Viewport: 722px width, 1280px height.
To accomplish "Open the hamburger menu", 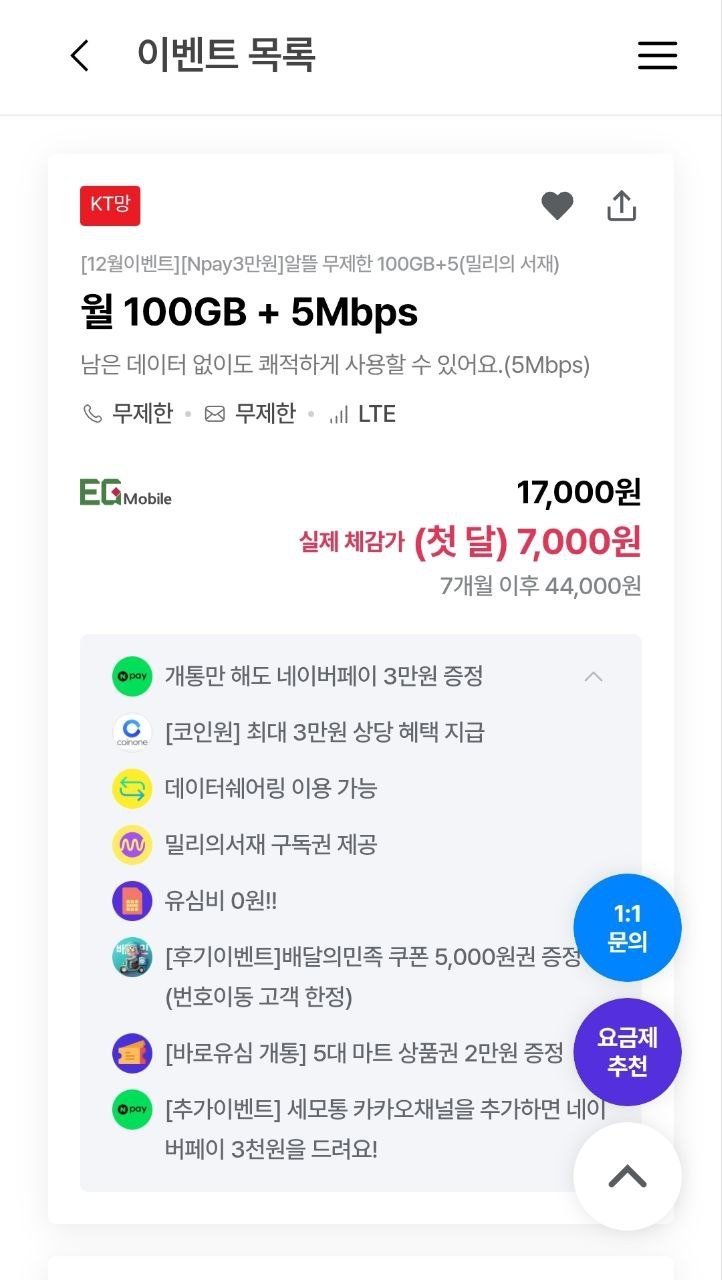I will (657, 56).
